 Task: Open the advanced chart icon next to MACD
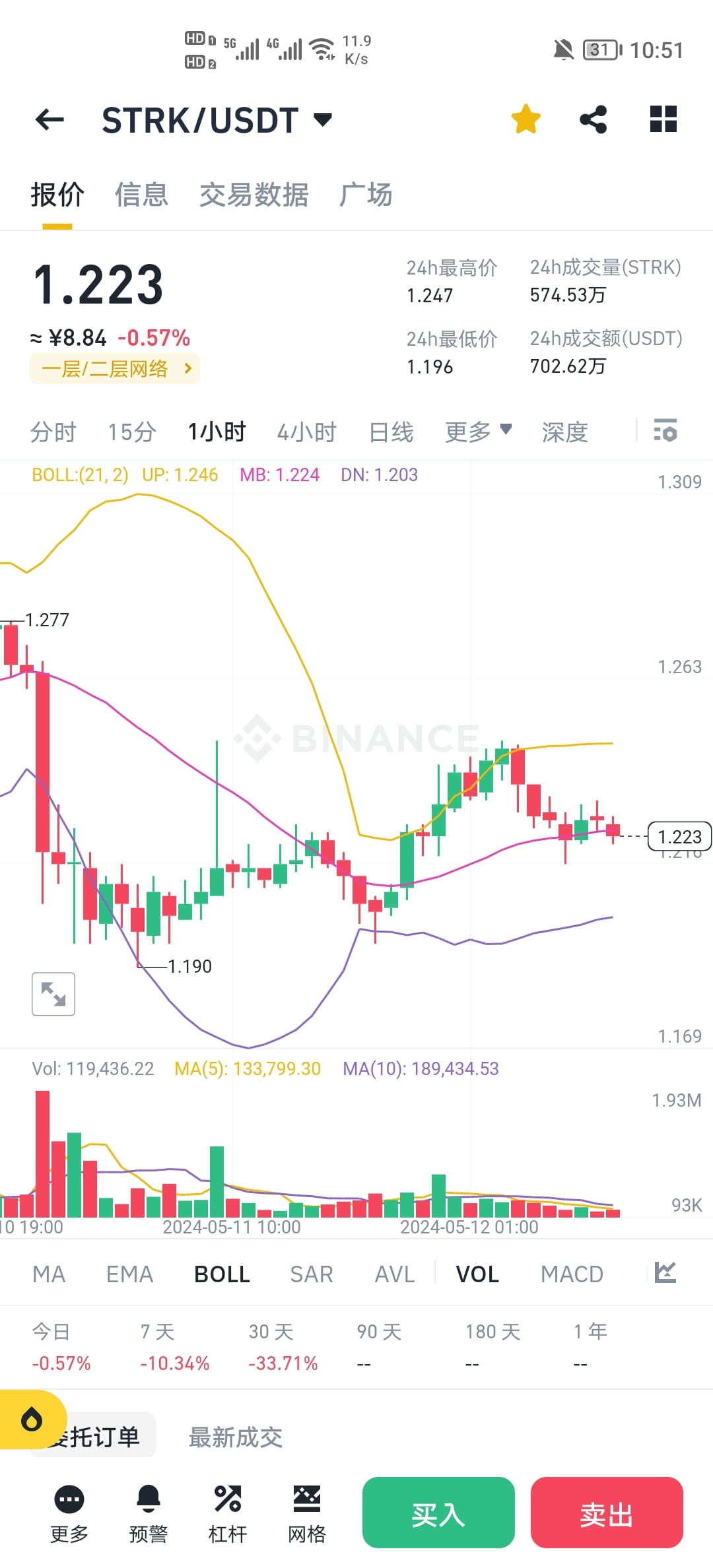(667, 1273)
